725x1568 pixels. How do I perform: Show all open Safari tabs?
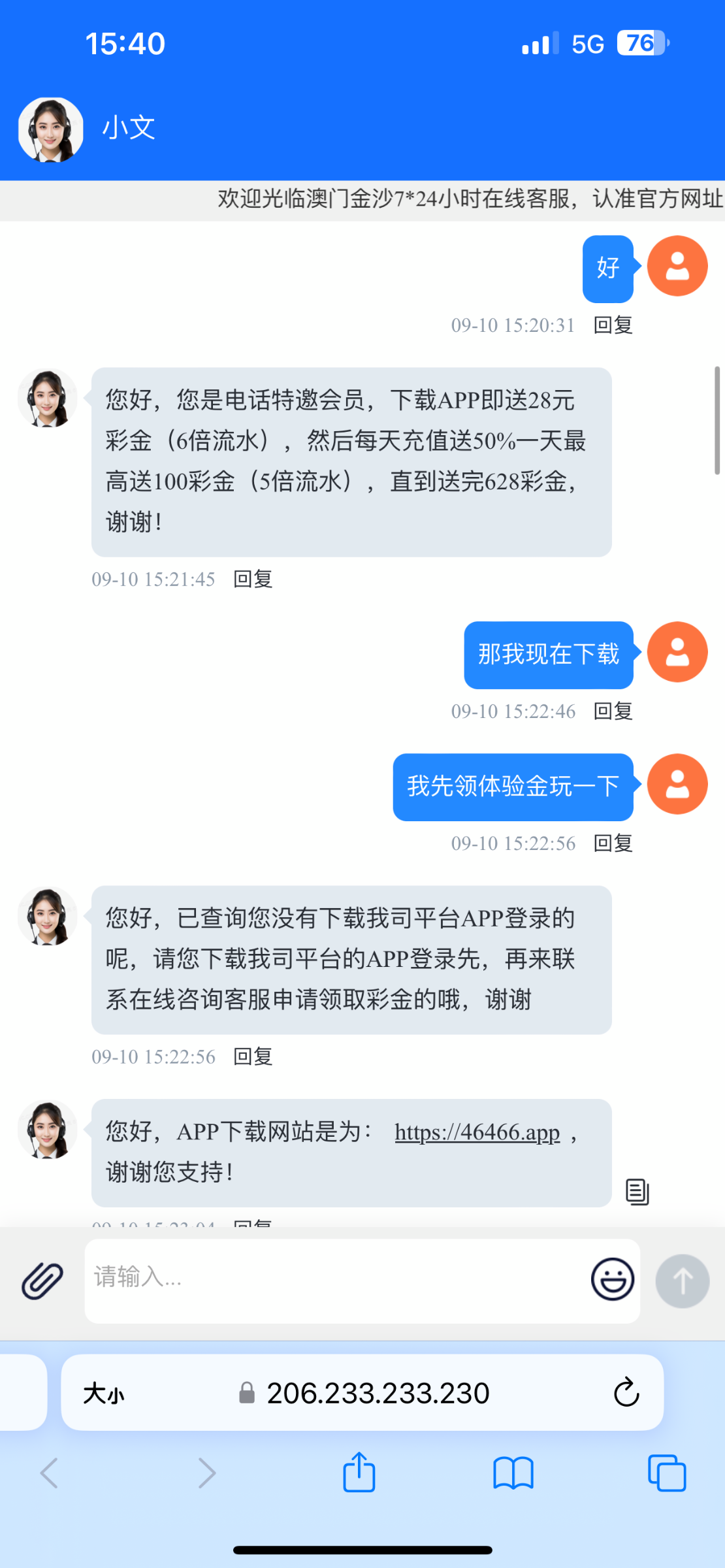[666, 1473]
